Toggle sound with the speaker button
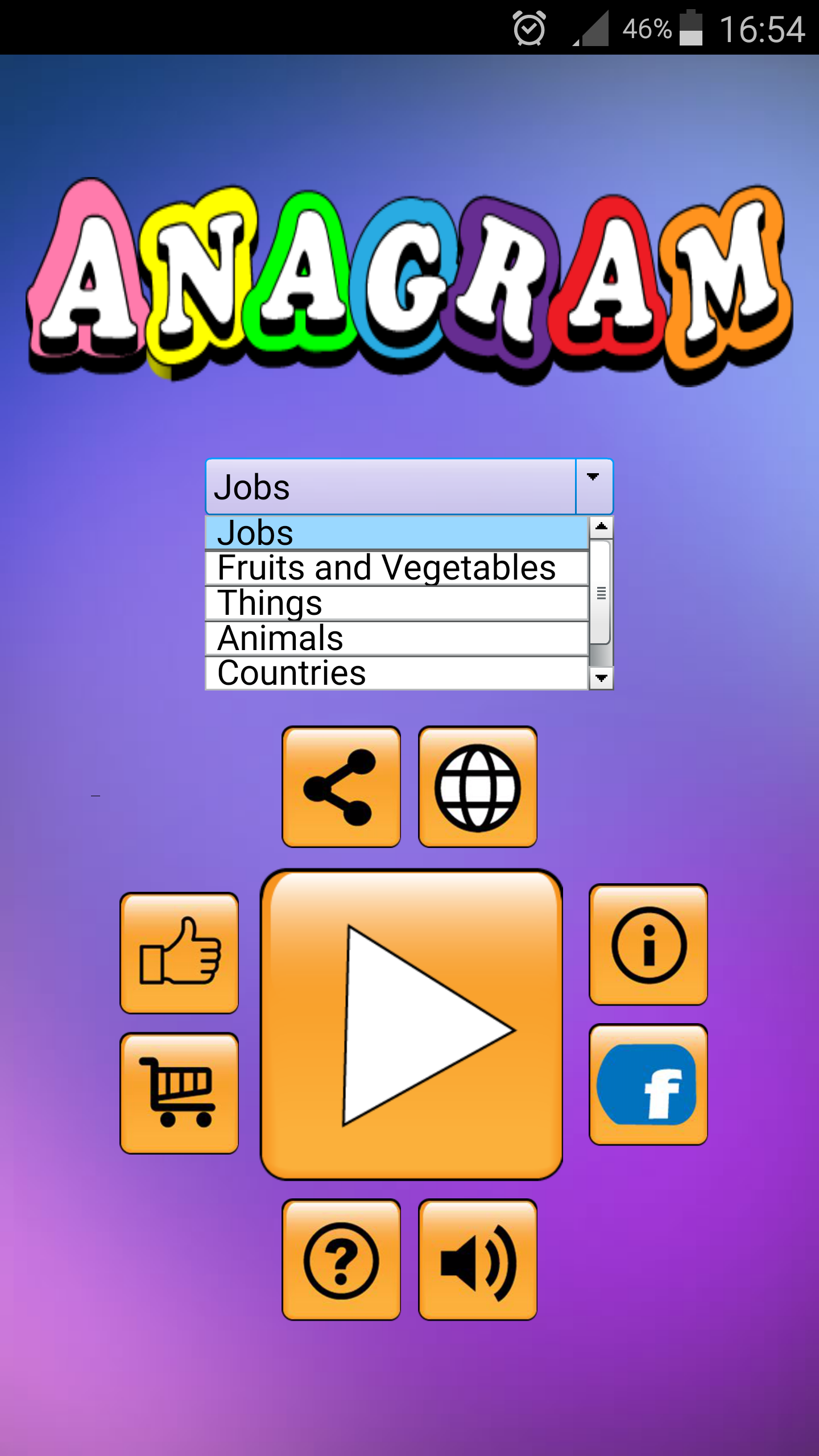 point(478,1260)
